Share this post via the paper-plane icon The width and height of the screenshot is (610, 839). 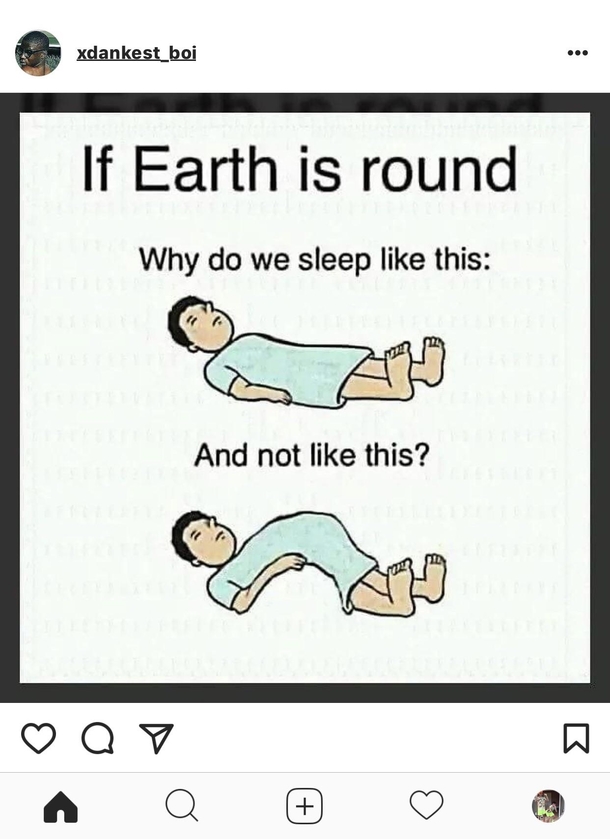pyautogui.click(x=156, y=738)
